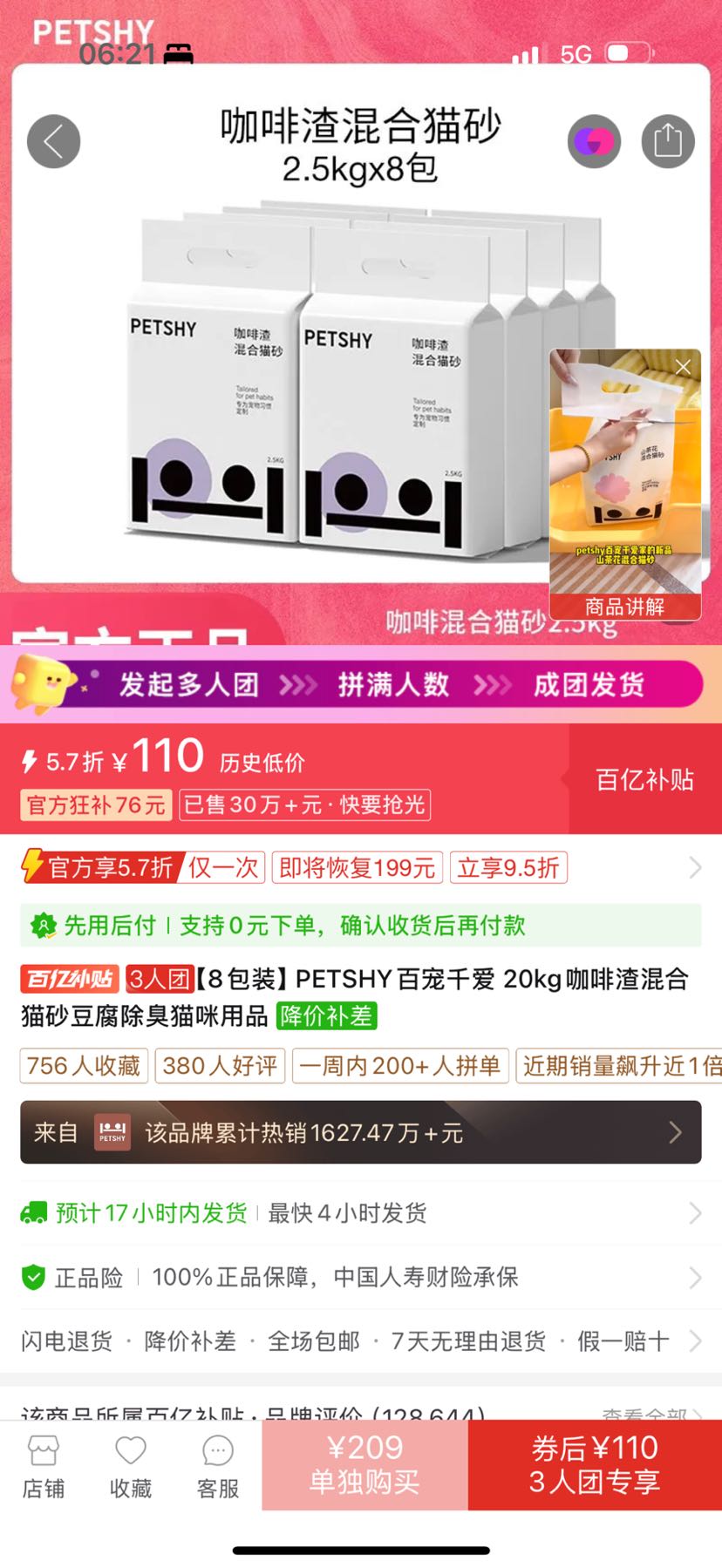The height and width of the screenshot is (1568, 722).
Task: Close the 商品讲解 video popup
Action: (x=684, y=367)
